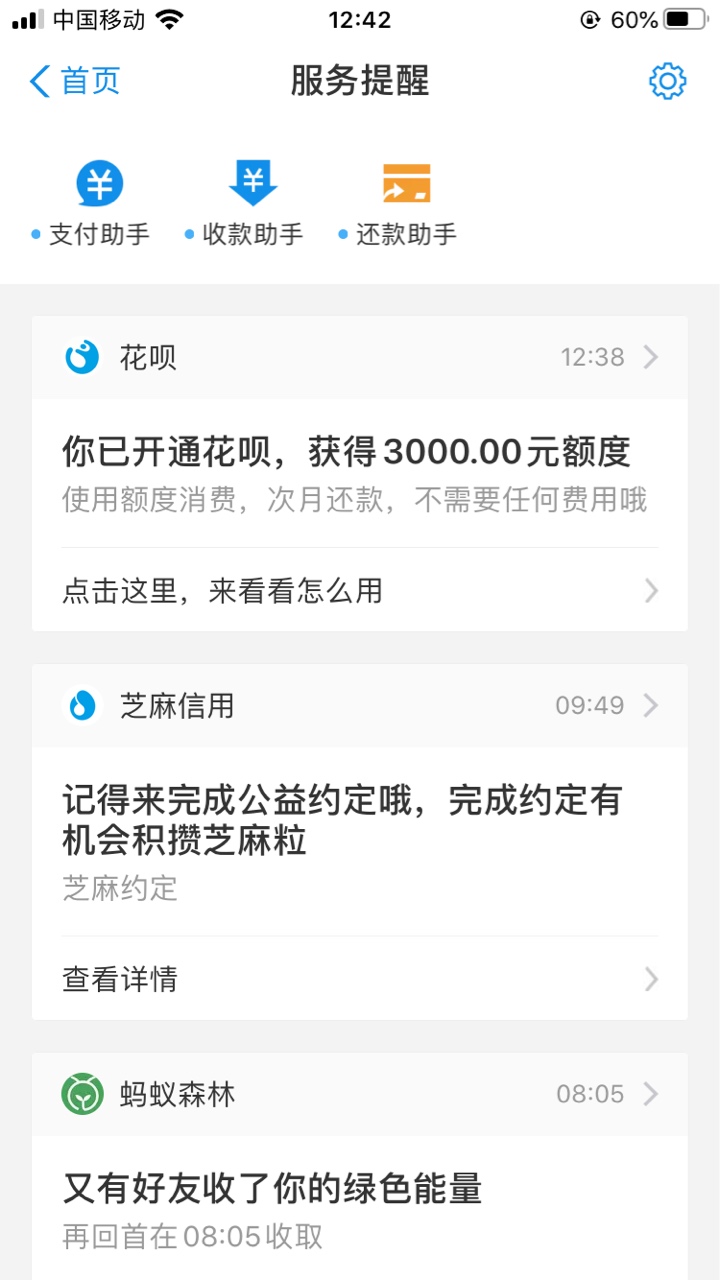Image resolution: width=720 pixels, height=1280 pixels.
Task: Open the settings gear icon
Action: click(x=667, y=81)
